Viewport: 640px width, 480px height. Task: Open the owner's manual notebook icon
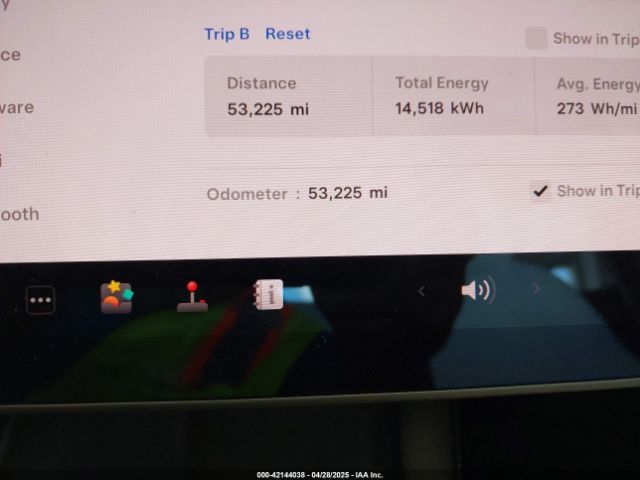(x=268, y=294)
